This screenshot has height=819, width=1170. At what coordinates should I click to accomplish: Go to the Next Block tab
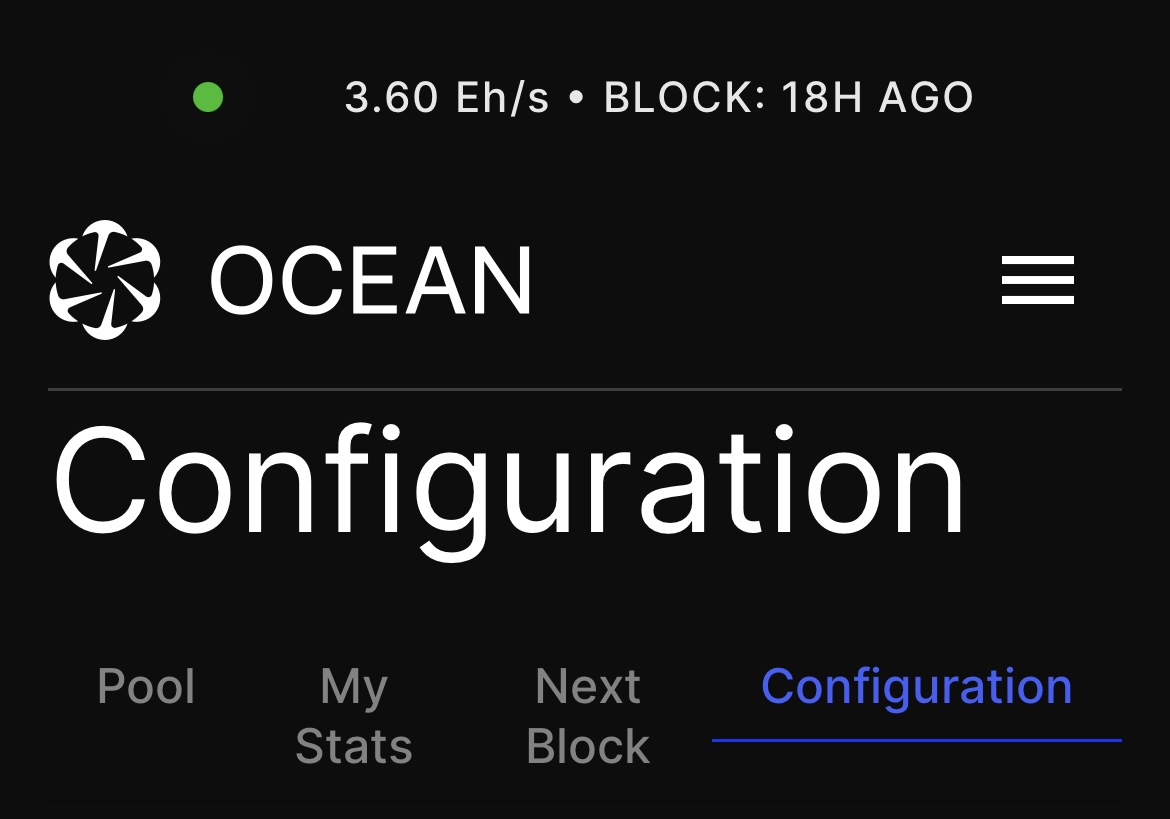[588, 716]
